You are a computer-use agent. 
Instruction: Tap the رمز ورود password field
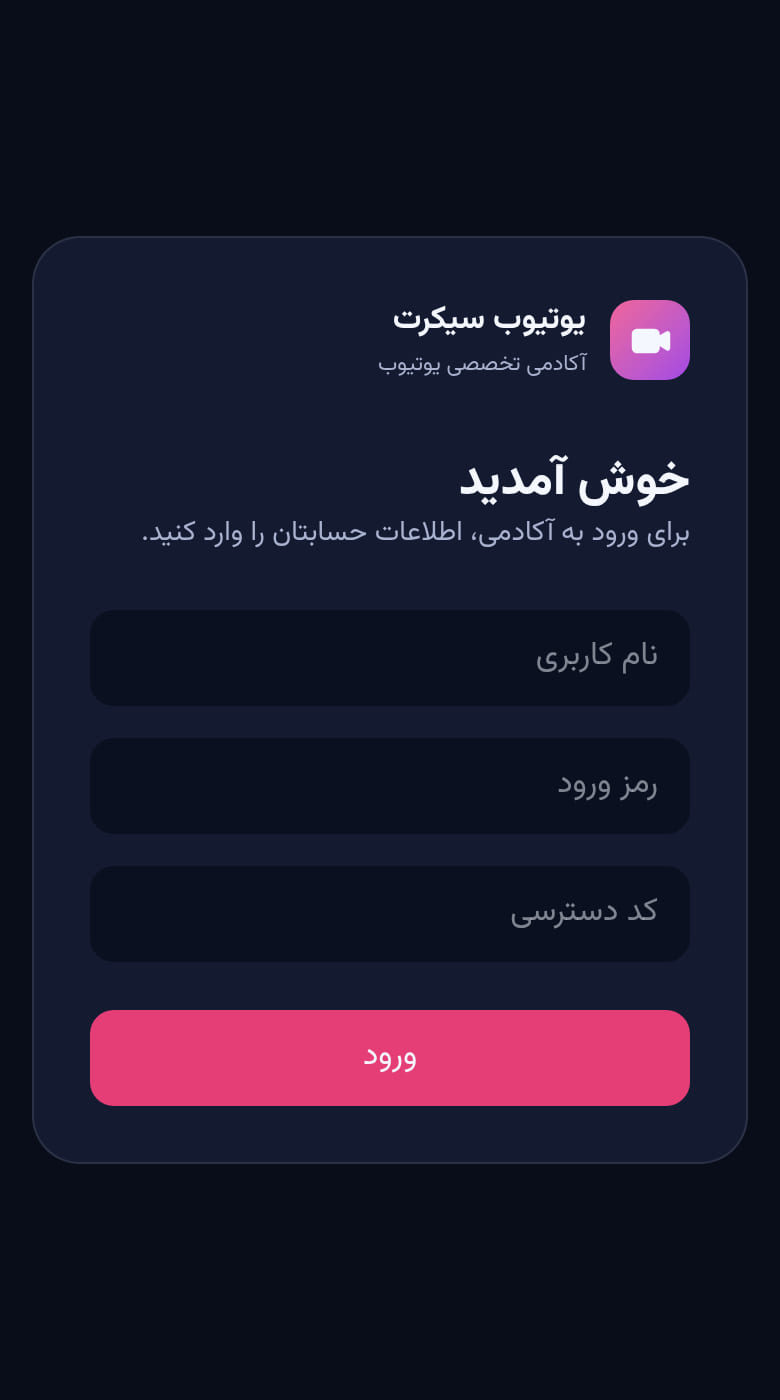390,786
